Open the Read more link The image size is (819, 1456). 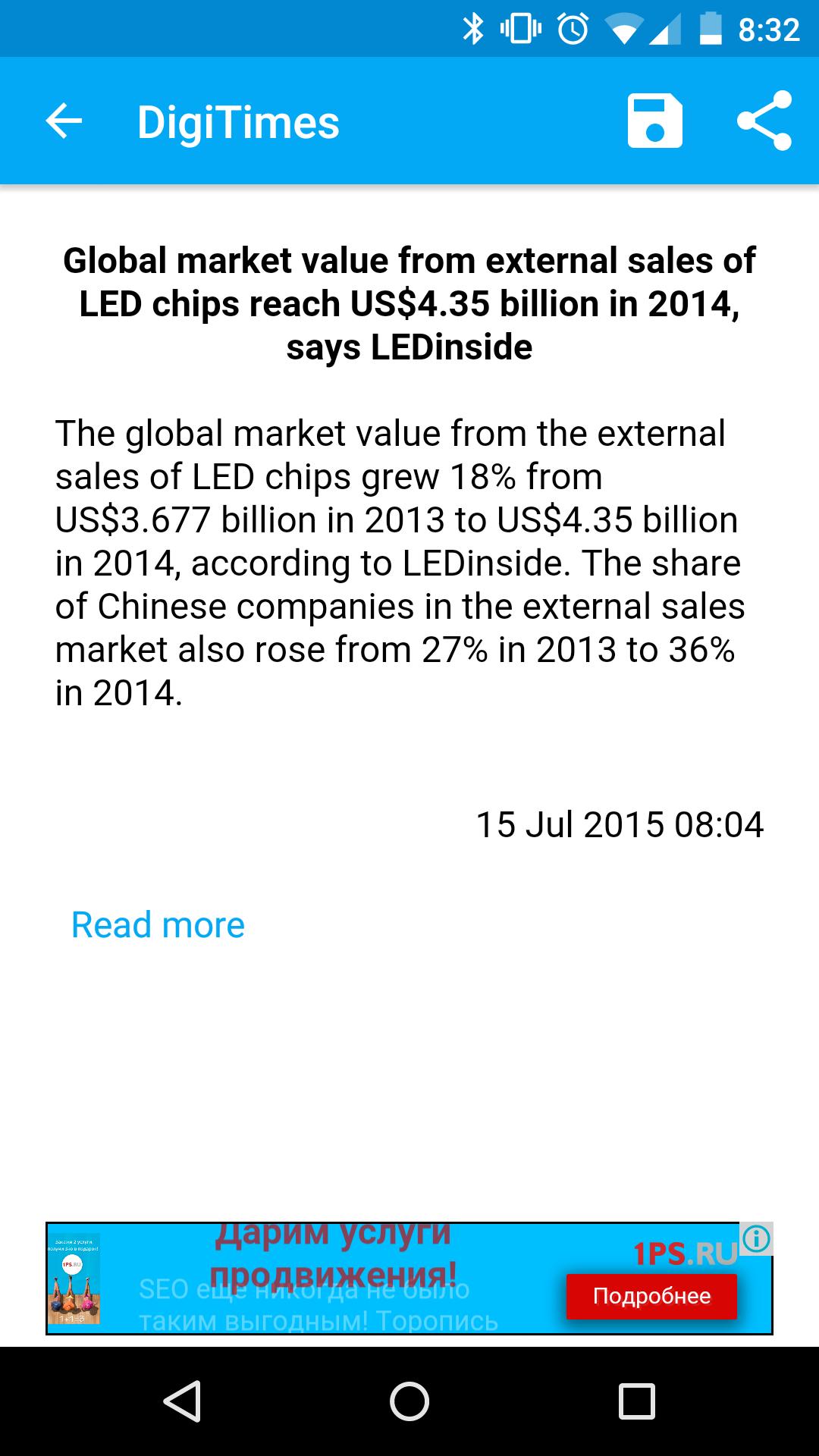coord(158,925)
